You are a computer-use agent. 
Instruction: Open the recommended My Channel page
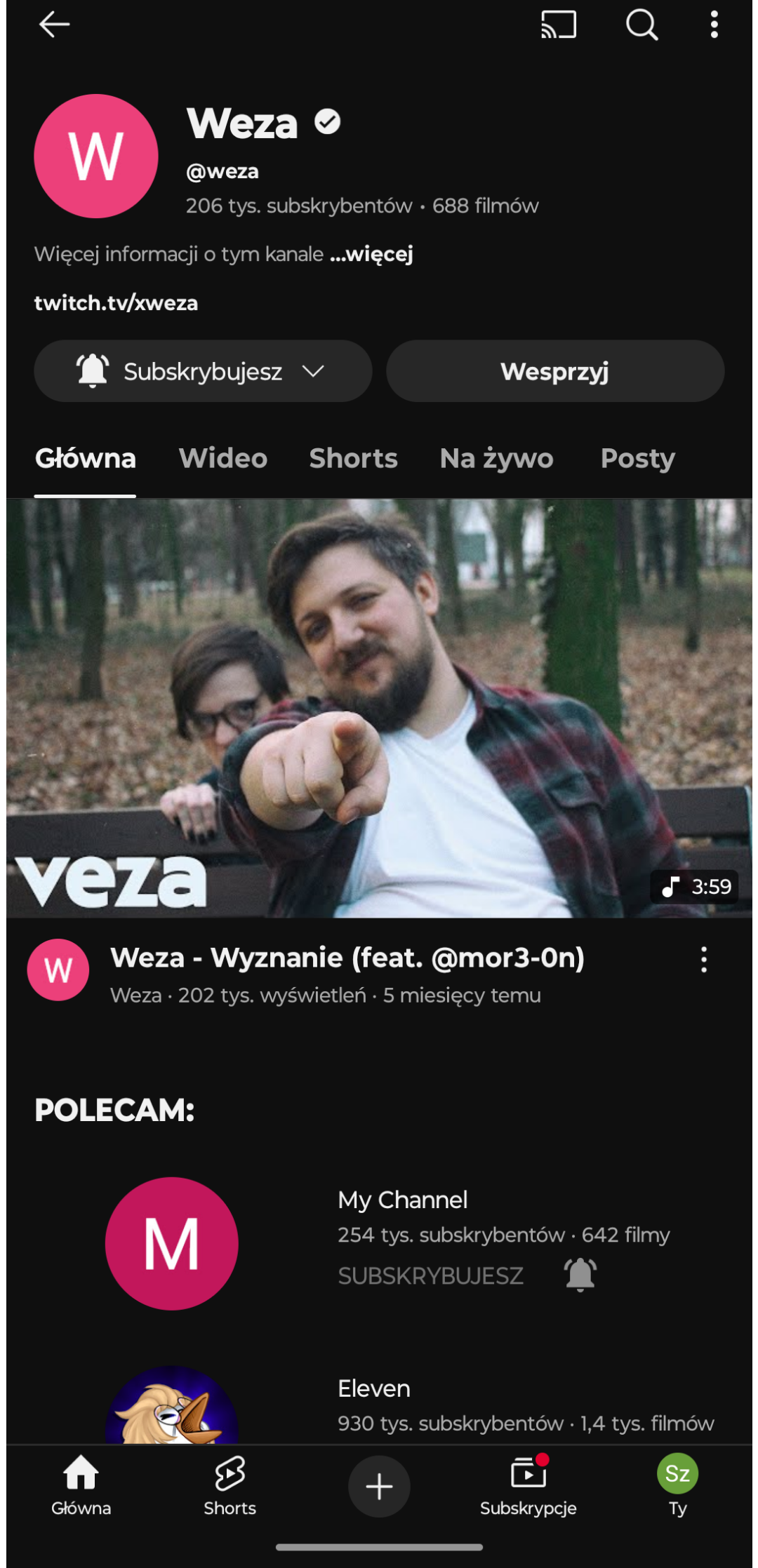pos(403,1200)
